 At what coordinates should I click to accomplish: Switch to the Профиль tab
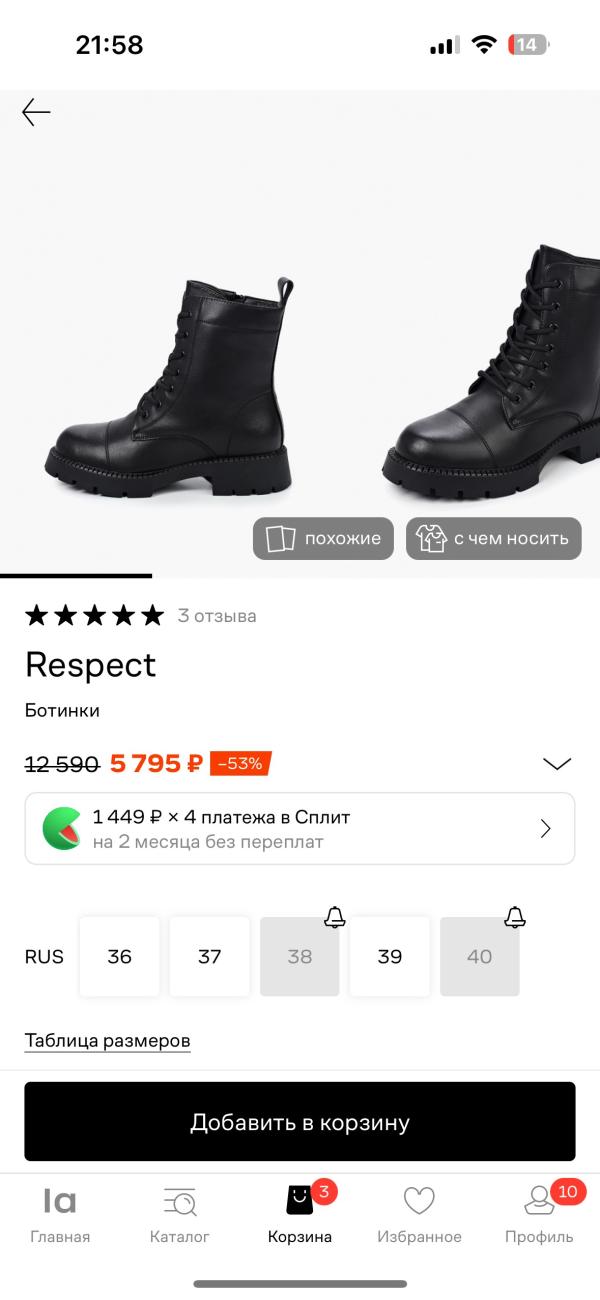point(539,1214)
